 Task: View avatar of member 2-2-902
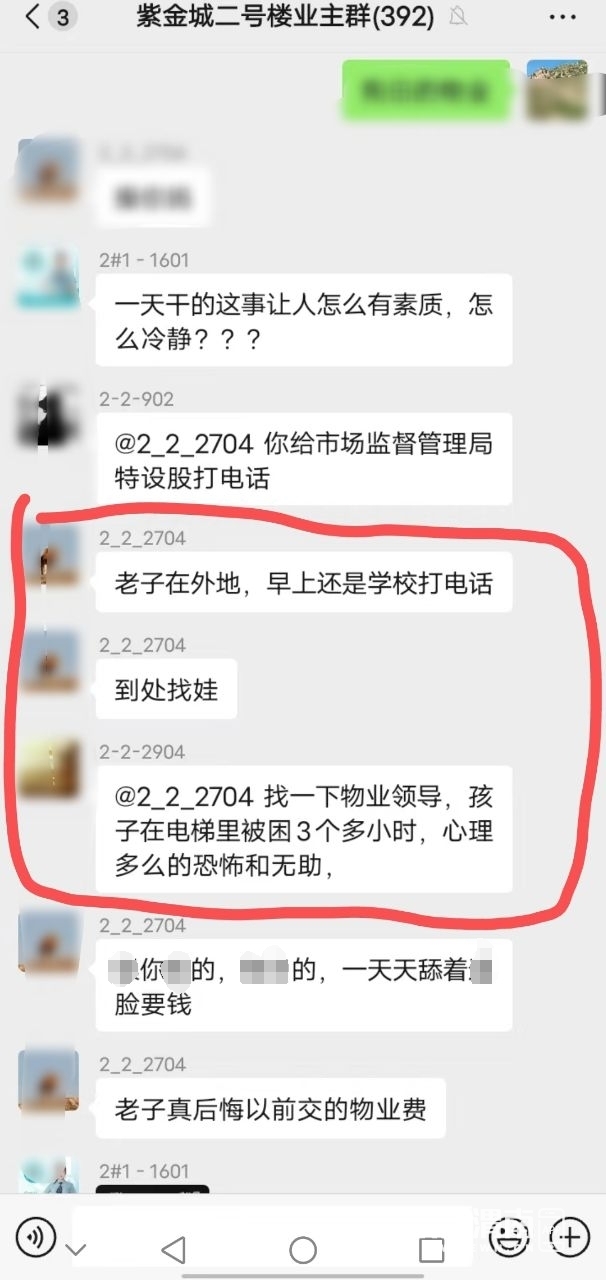(48, 416)
